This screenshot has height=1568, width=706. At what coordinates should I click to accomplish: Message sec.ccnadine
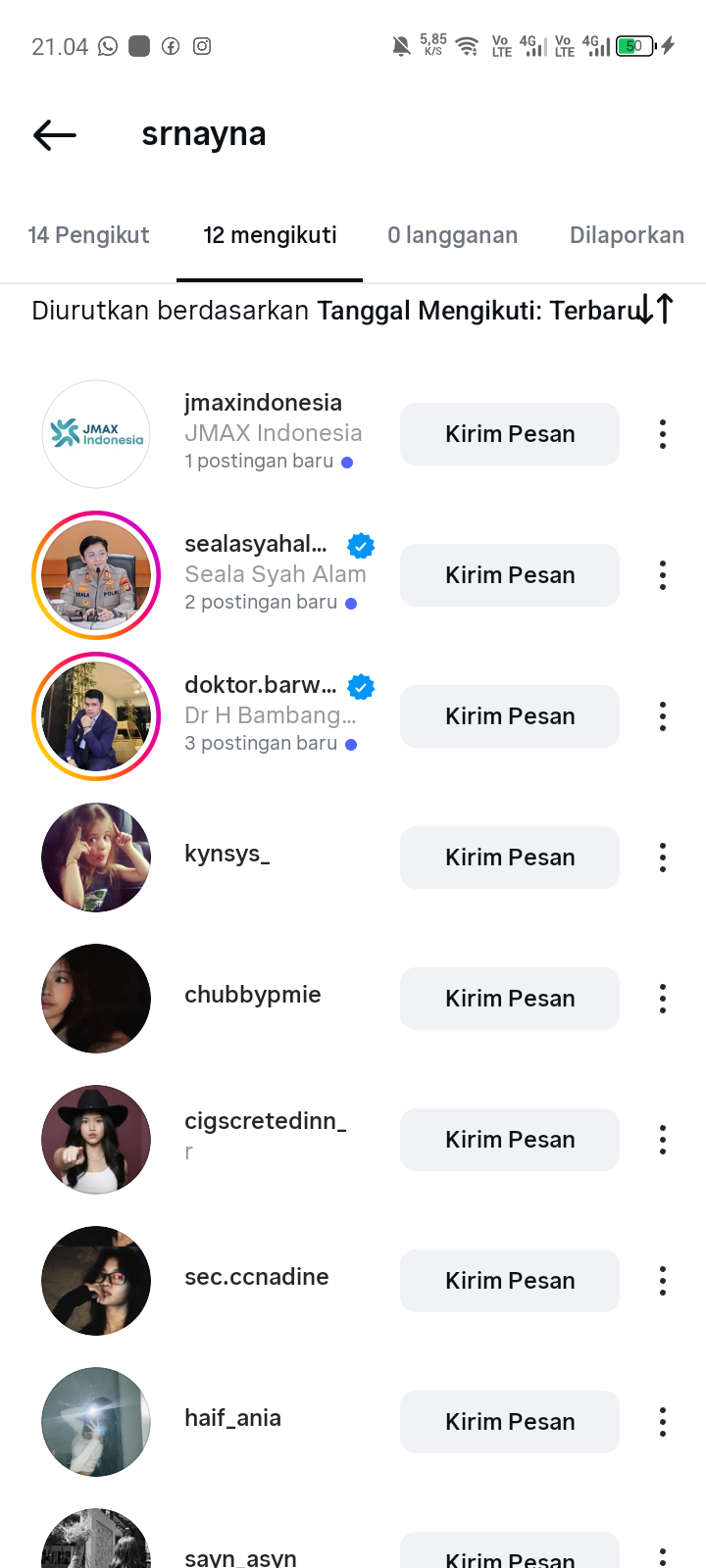[x=510, y=1281]
